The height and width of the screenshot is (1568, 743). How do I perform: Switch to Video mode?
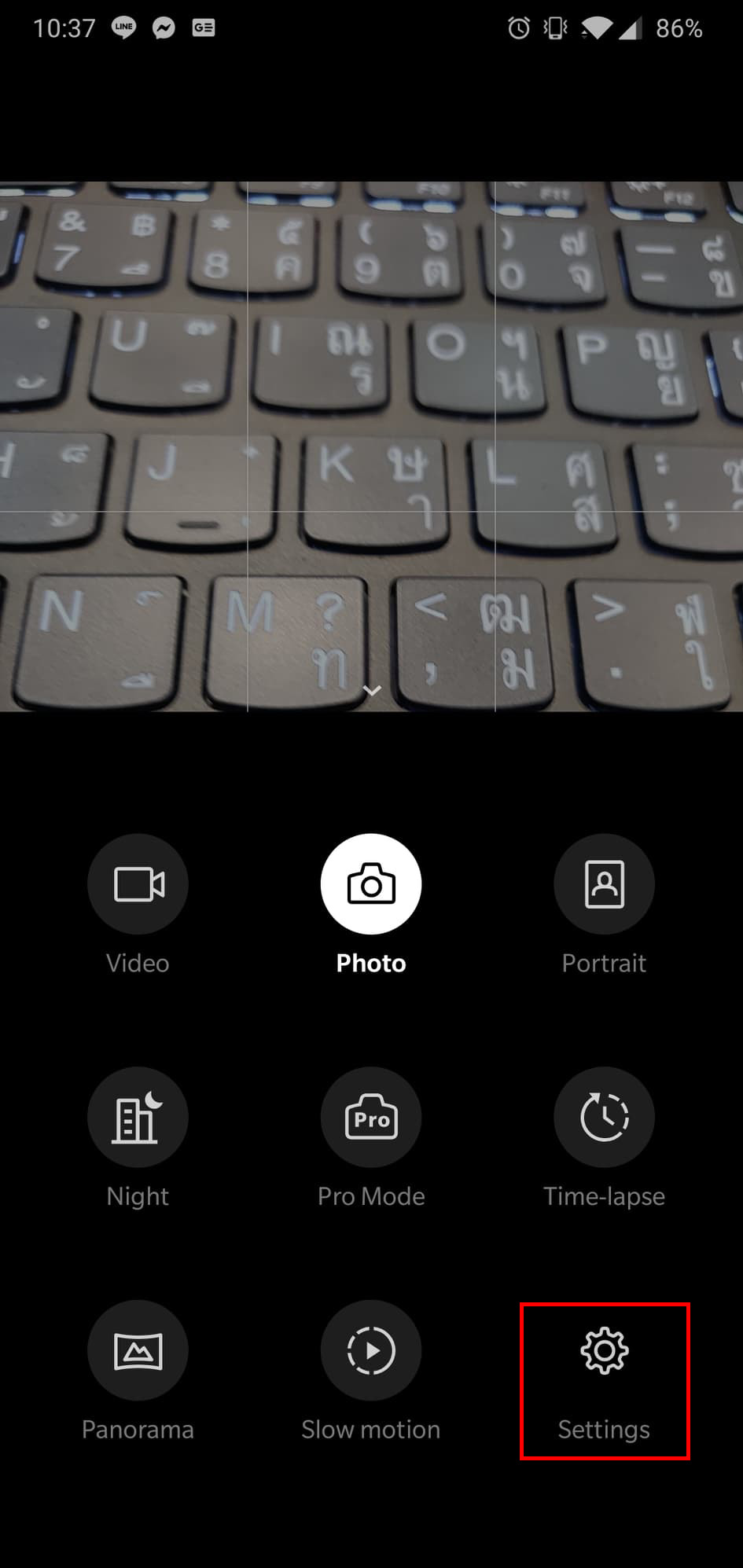(x=138, y=884)
